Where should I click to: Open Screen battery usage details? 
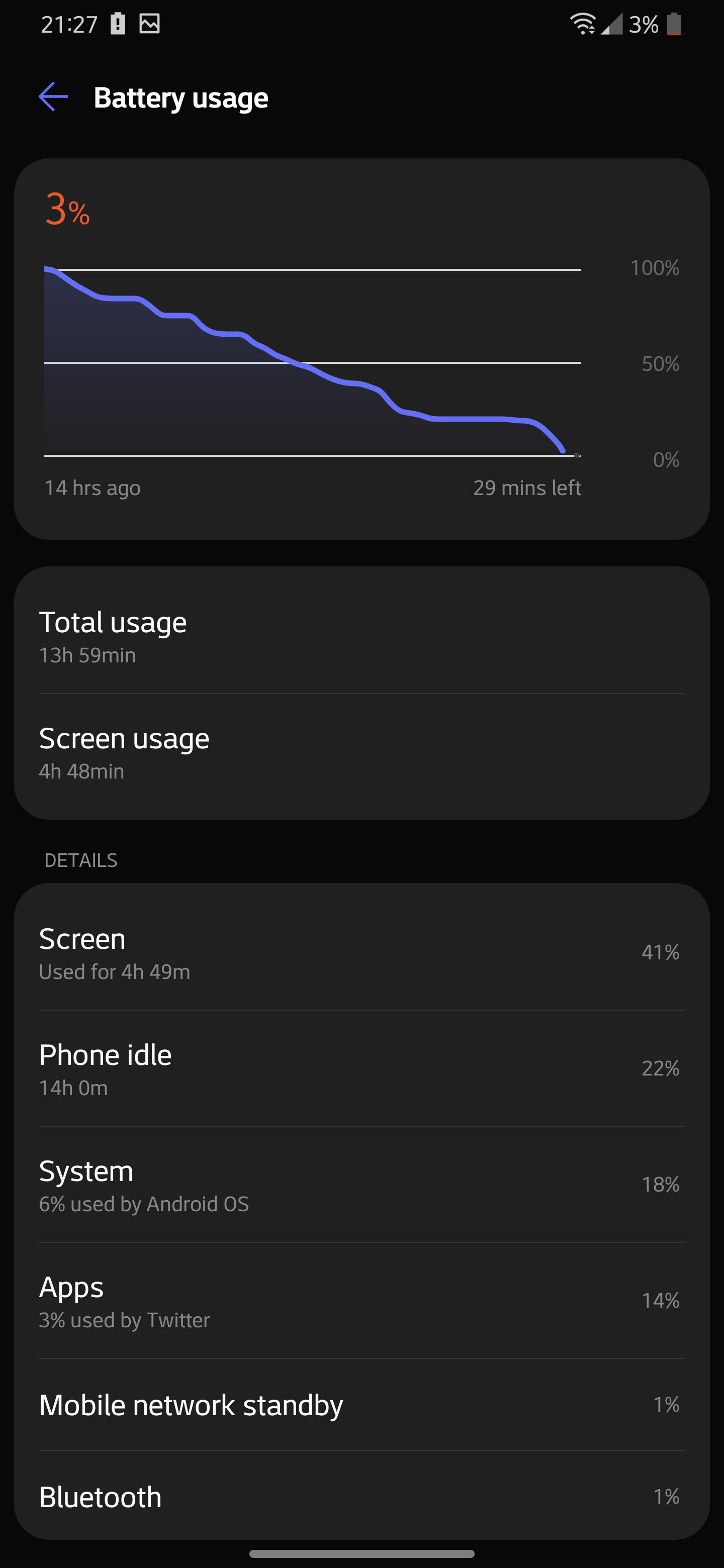[x=361, y=952]
